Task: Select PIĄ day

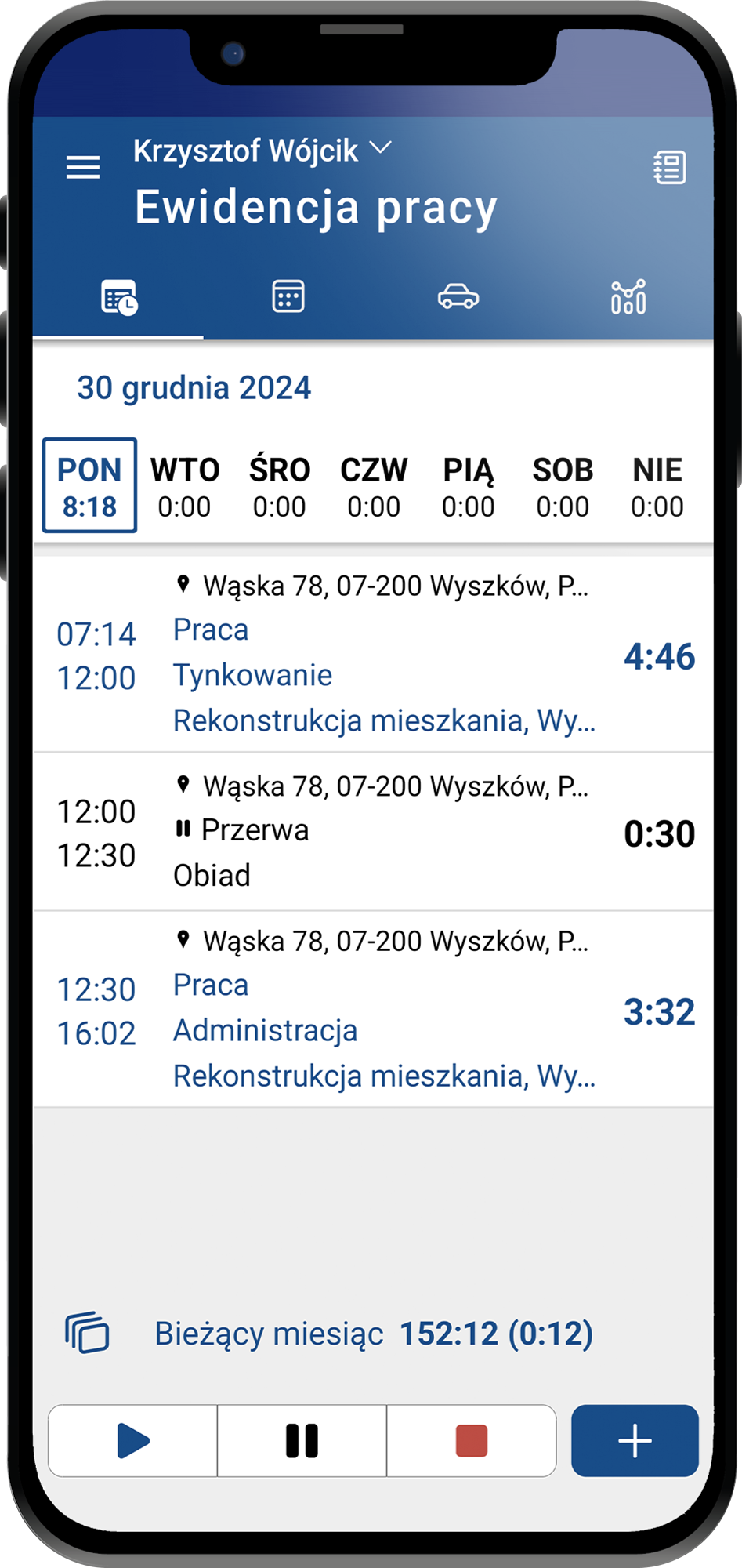Action: click(469, 487)
